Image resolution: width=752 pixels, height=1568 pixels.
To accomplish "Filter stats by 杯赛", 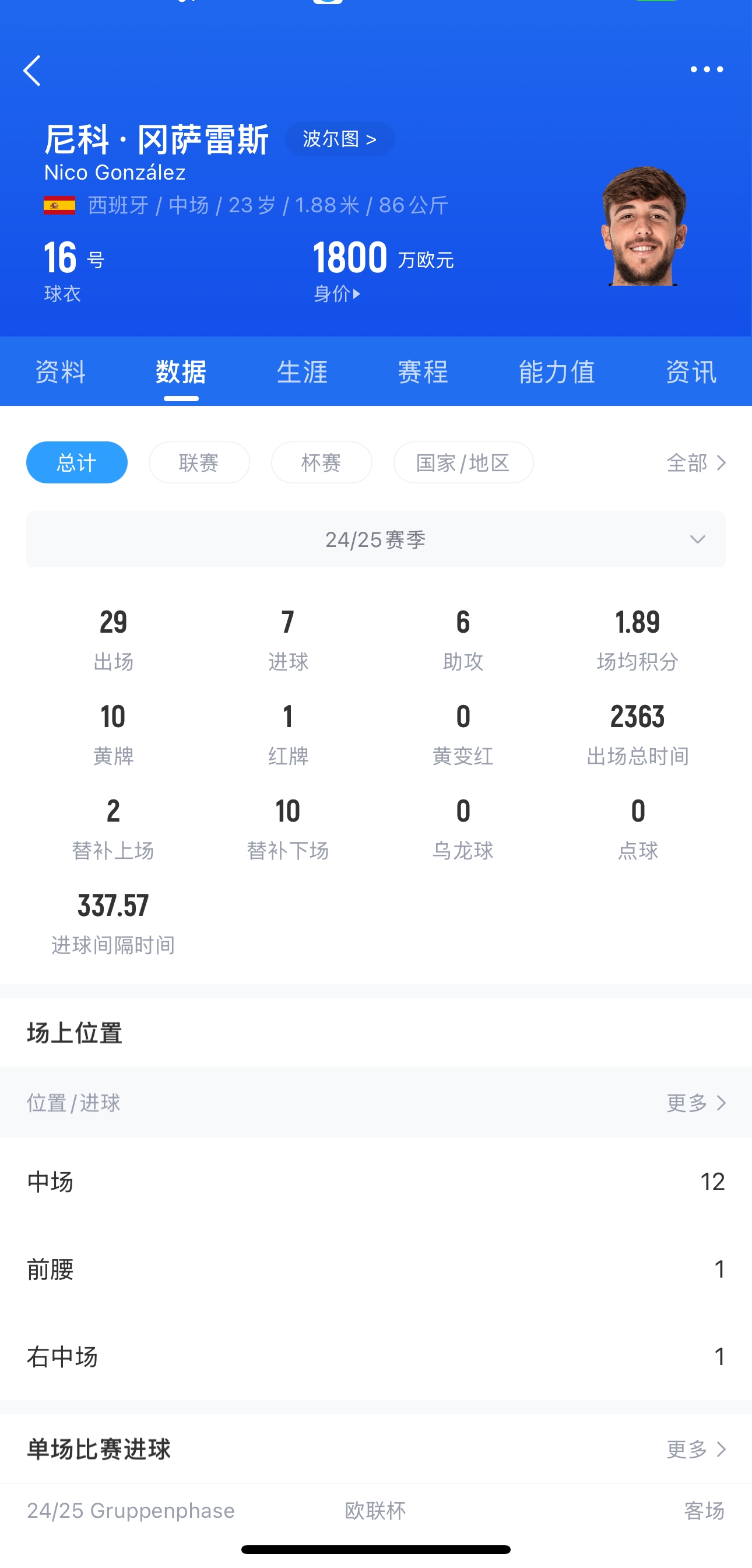I will (321, 462).
